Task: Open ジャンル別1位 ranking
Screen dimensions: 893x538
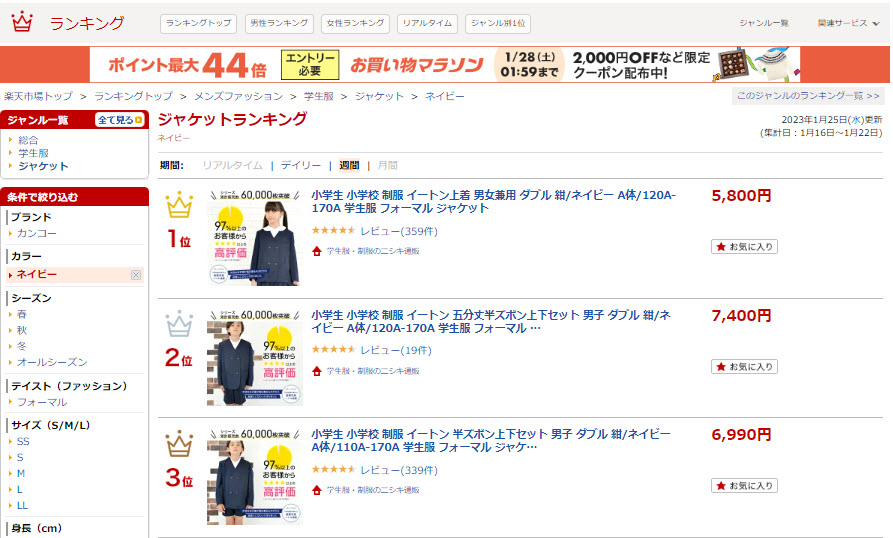Action: click(498, 23)
